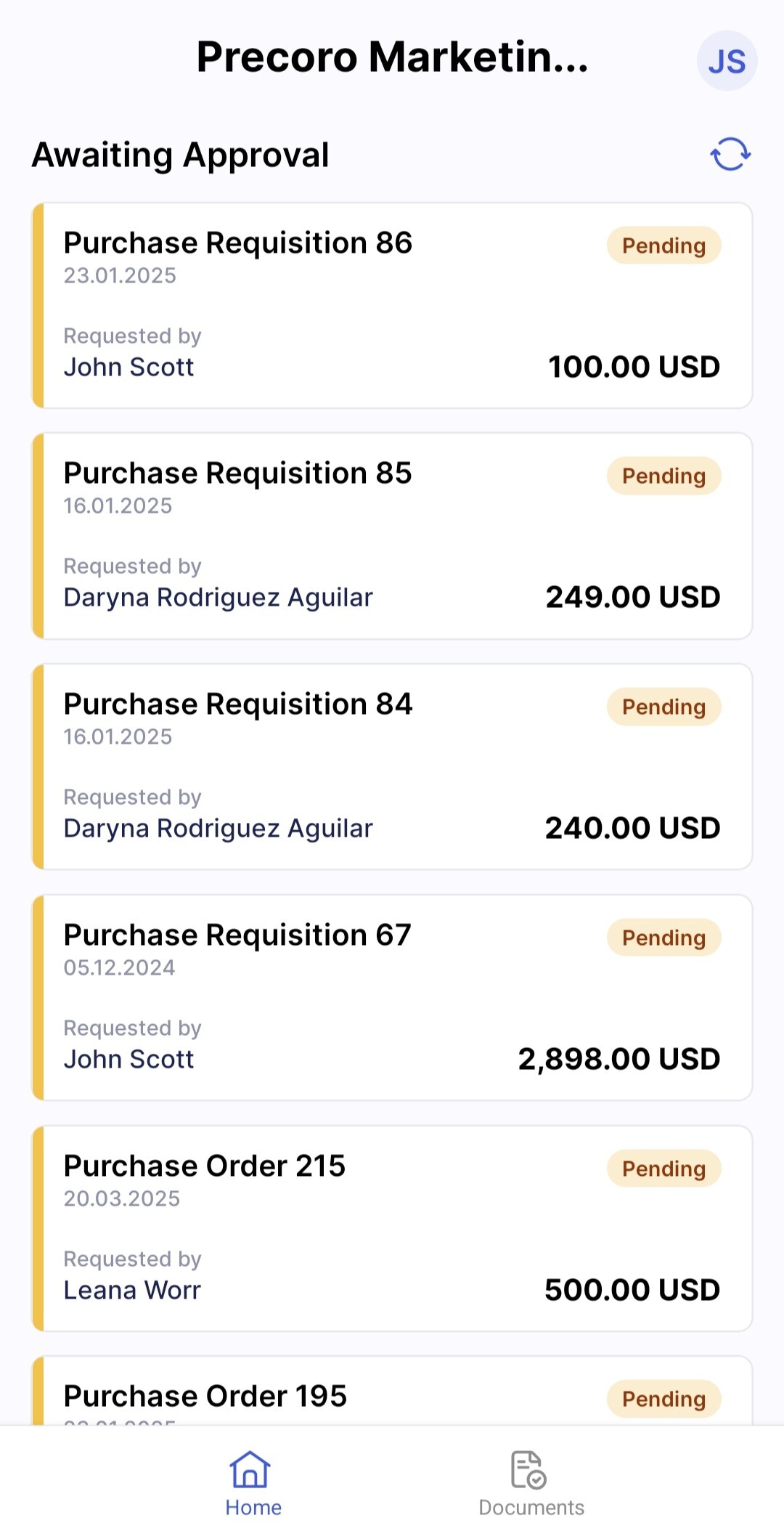Viewport: 784px width, 1539px height.
Task: Open Purchase Requisition 85 card
Action: pos(392,536)
